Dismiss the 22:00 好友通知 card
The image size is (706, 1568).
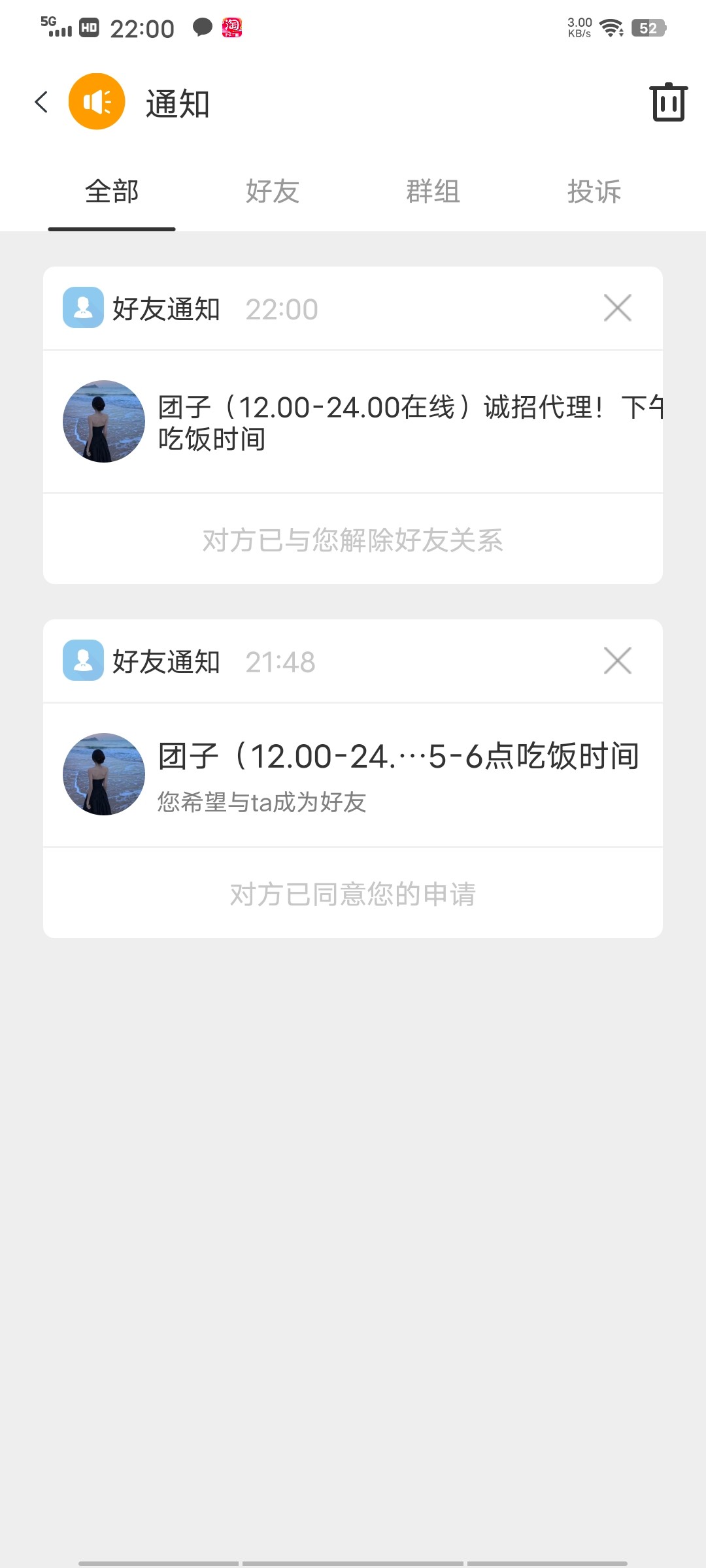tap(617, 308)
